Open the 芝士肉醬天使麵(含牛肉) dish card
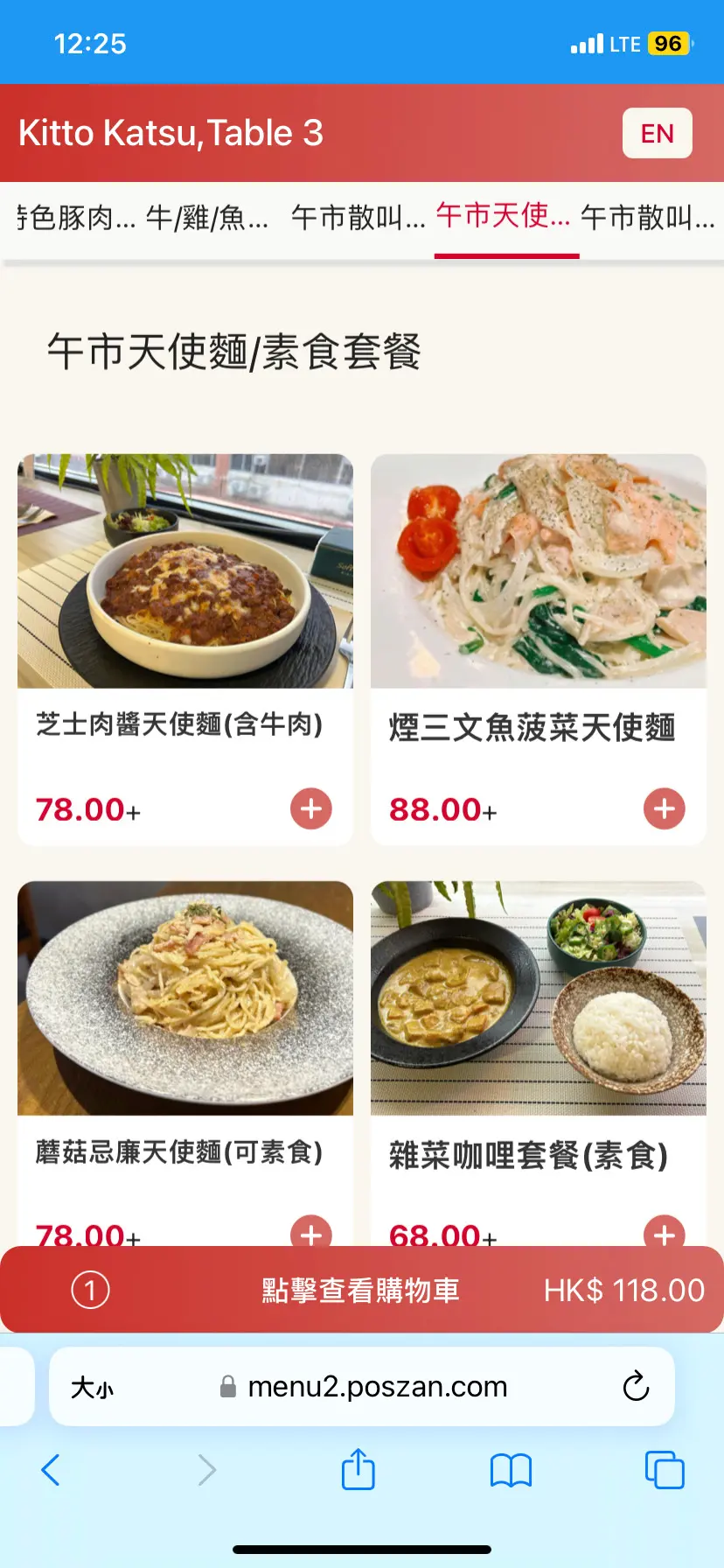 pyautogui.click(x=185, y=572)
